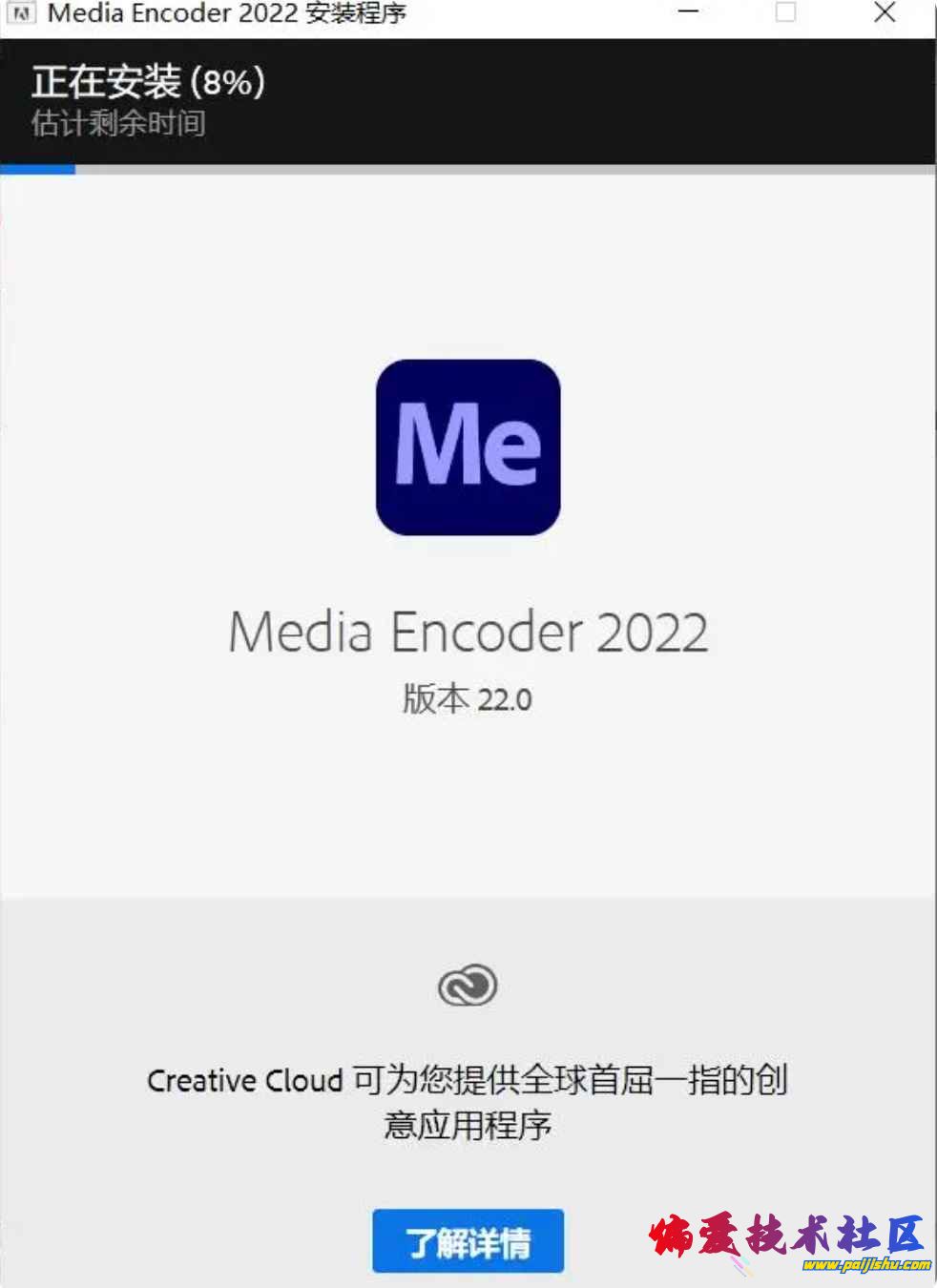Close the Media Encoder installer window

point(885,13)
